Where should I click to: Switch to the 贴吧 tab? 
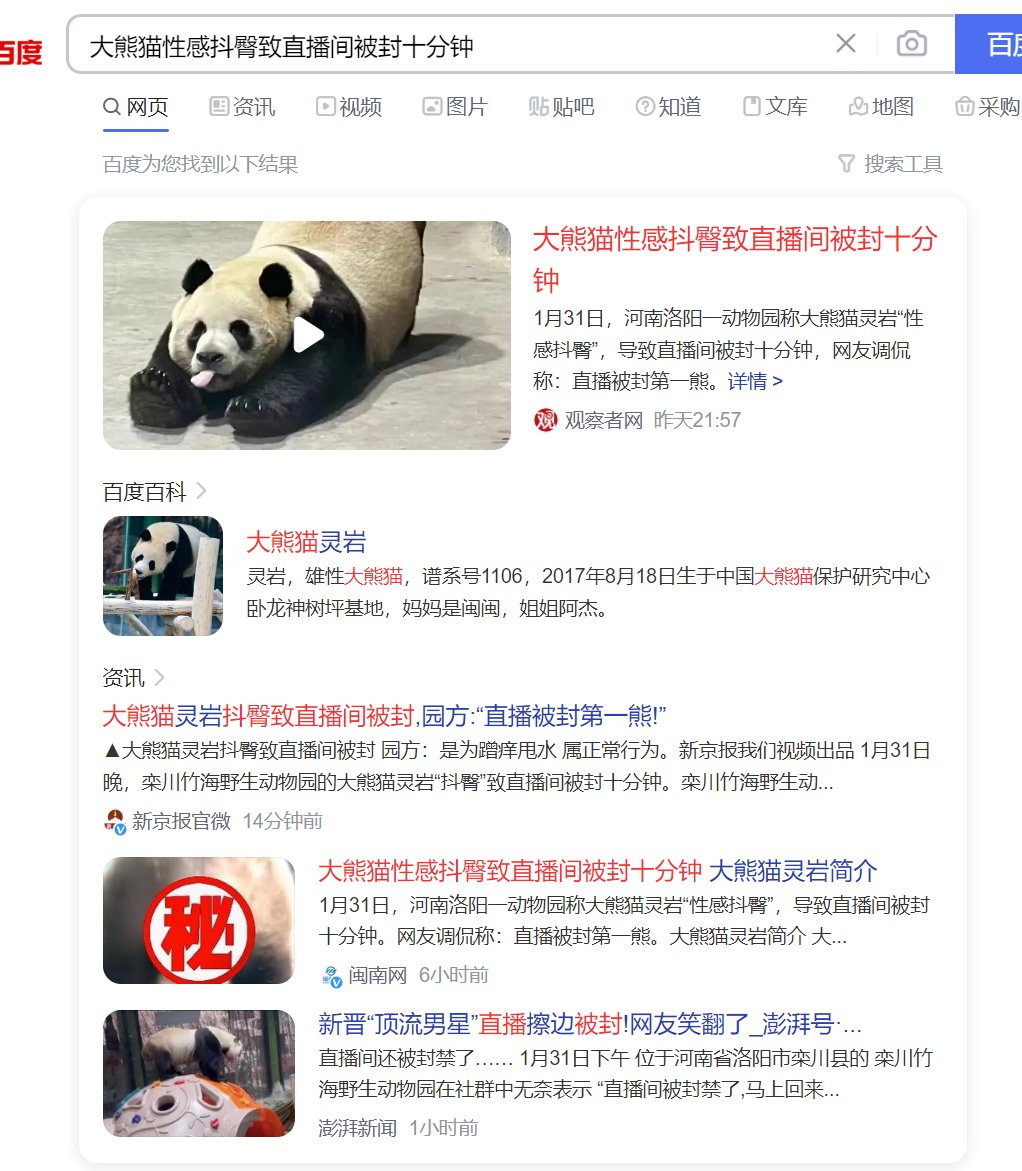pos(562,107)
